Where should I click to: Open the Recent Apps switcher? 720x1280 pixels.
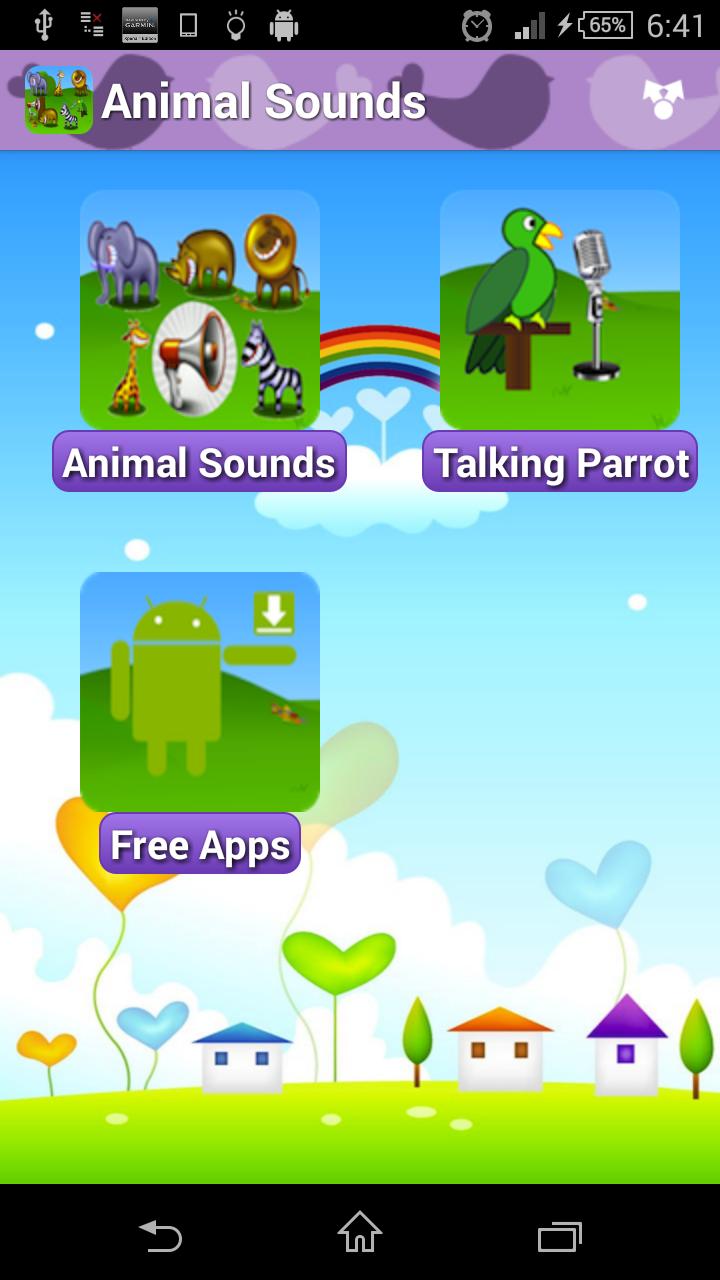point(558,1237)
